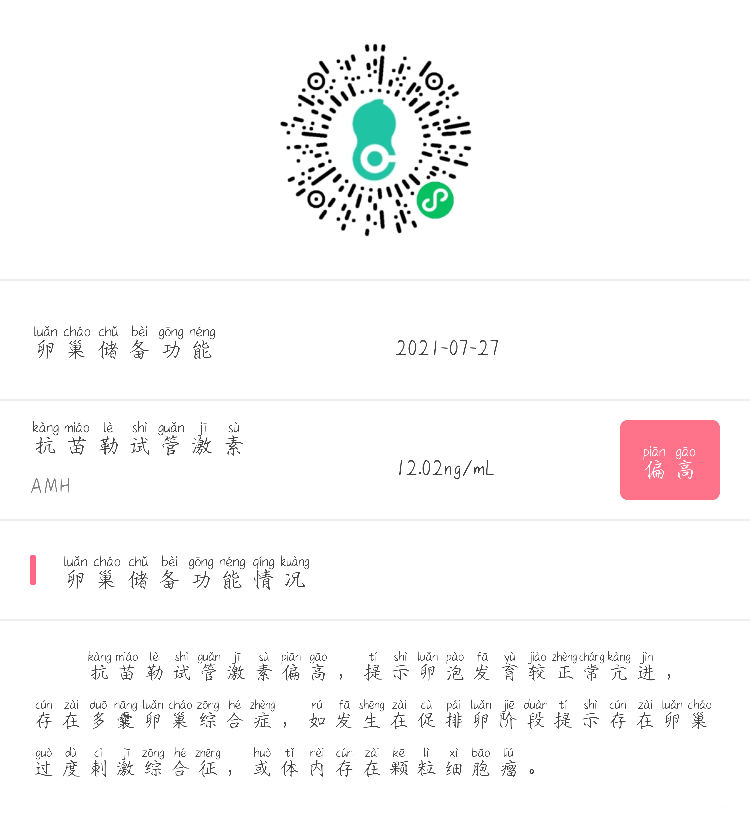Click the pink 偏高 (high) status badge
750x824 pixels.
669,460
